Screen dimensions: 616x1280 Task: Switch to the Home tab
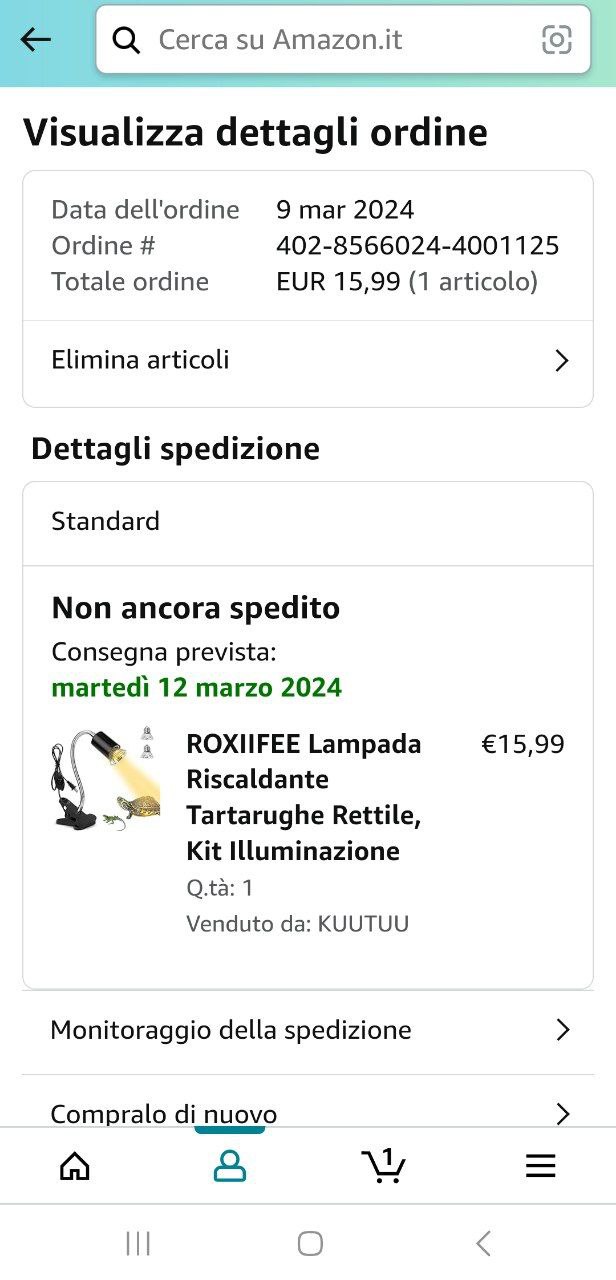(x=75, y=1166)
